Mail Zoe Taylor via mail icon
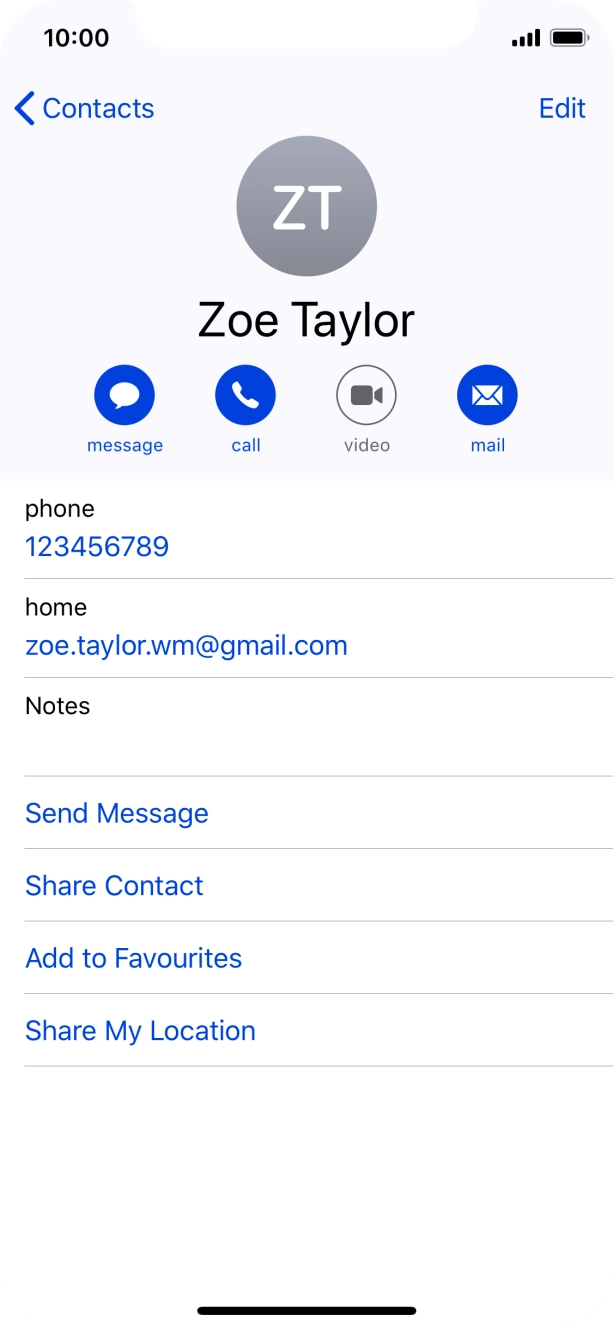Screen dimensions: 613x1328 tap(487, 395)
